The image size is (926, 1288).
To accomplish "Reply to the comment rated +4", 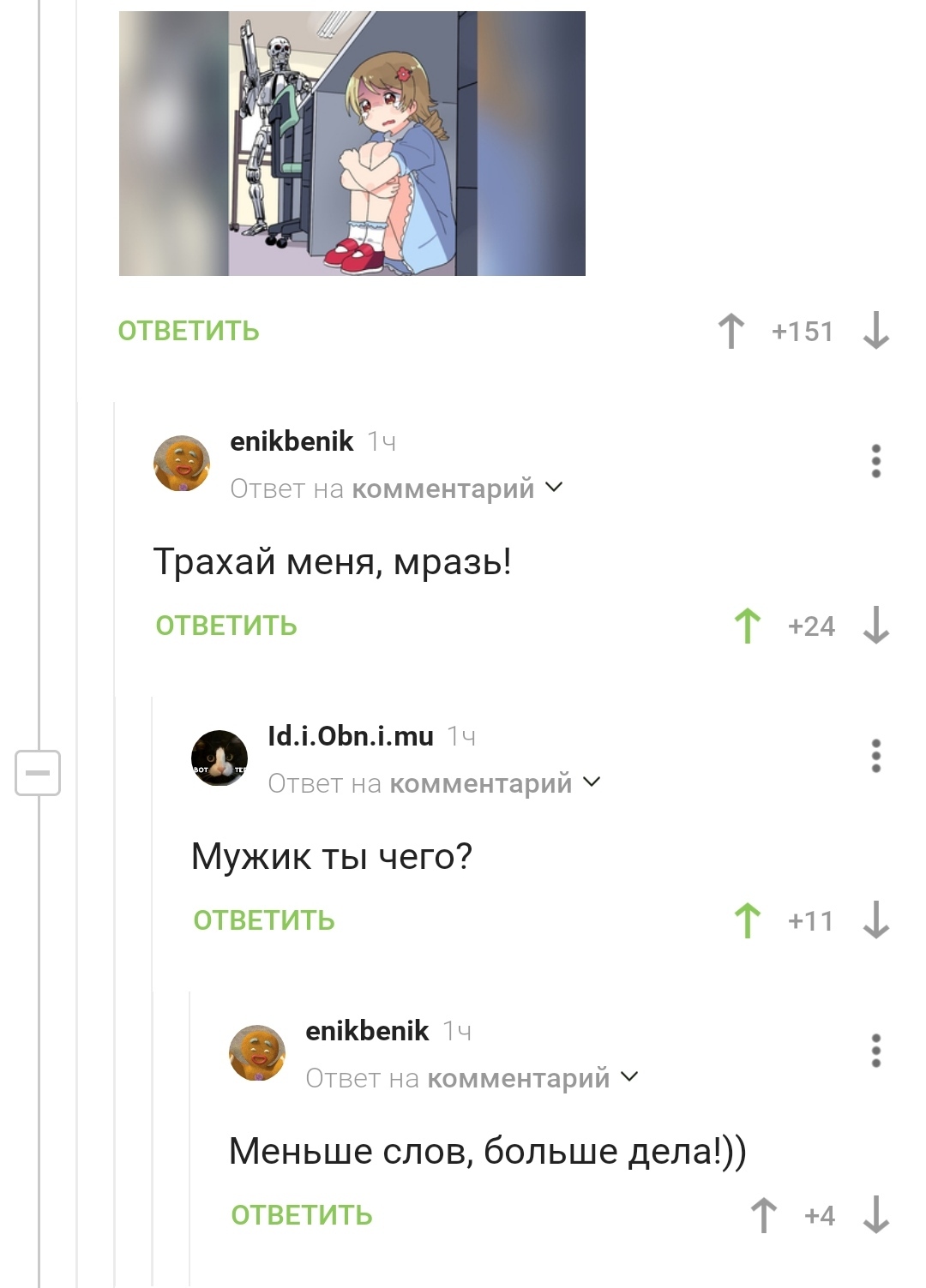I will pyautogui.click(x=302, y=1215).
